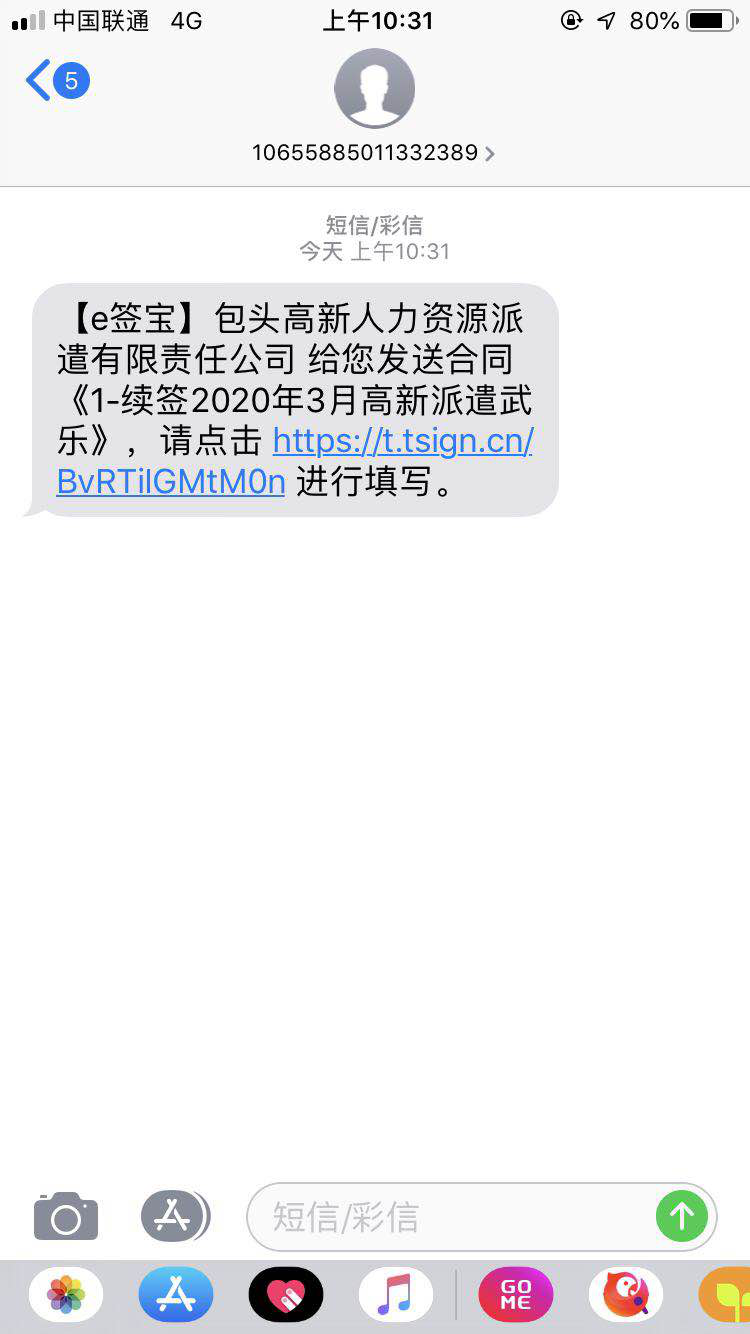Open the GOME app in app strip
This screenshot has width=750, height=1334.
516,1295
